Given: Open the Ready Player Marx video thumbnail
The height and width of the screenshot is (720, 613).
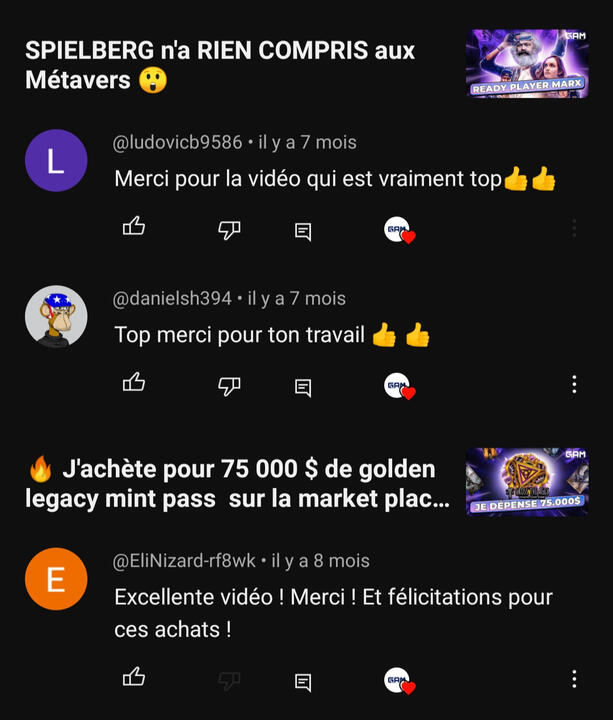Looking at the screenshot, I should 527,64.
